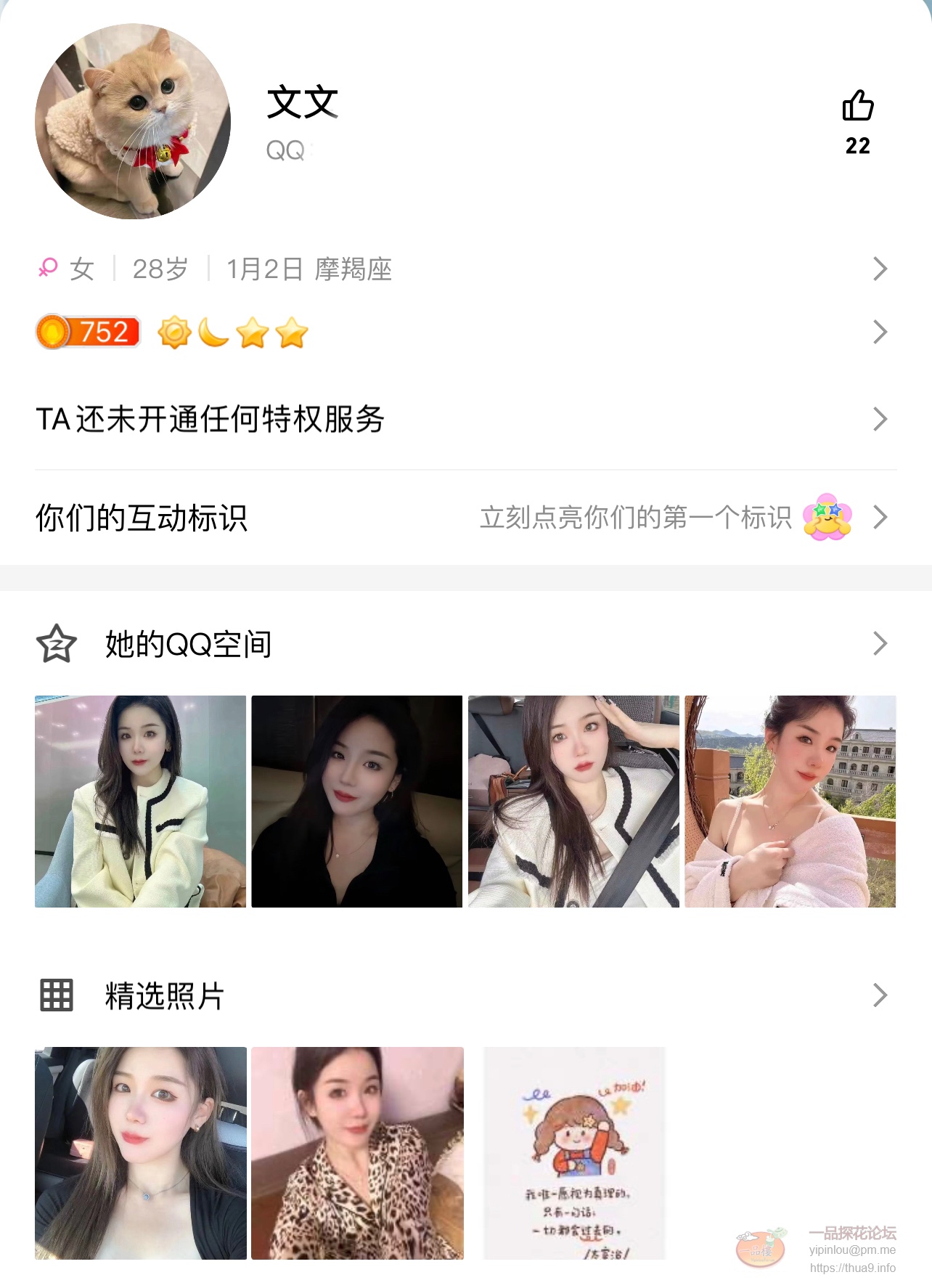Screen dimensions: 932x1288
Task: View the featured photo with leopard print top
Action: [x=357, y=1153]
